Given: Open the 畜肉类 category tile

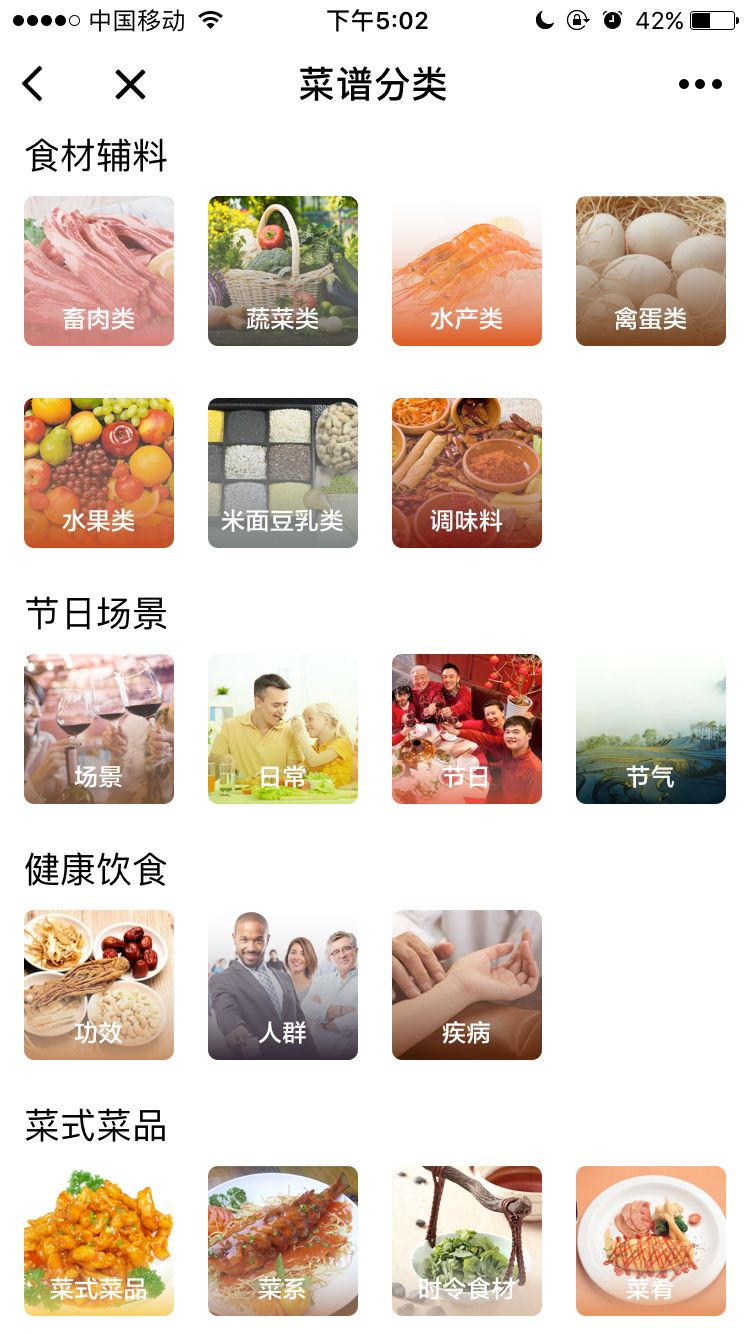Looking at the screenshot, I should (x=99, y=271).
